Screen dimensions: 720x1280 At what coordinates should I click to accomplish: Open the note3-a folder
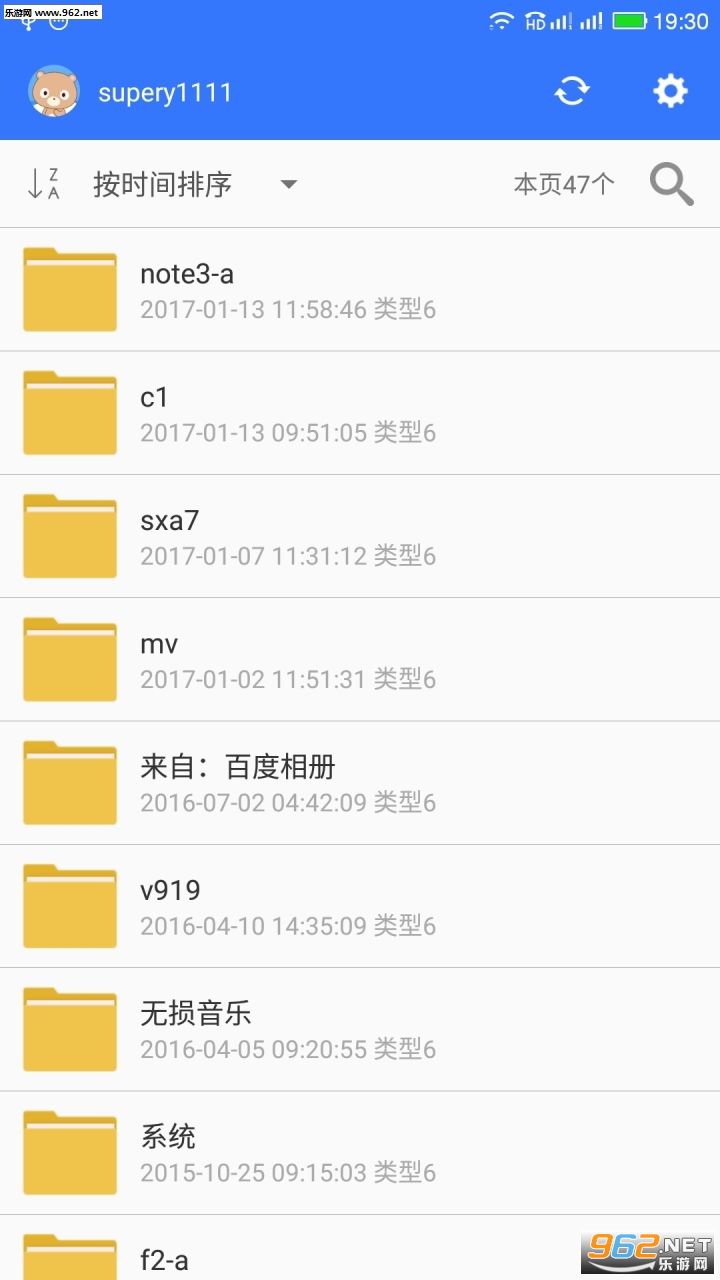360,290
